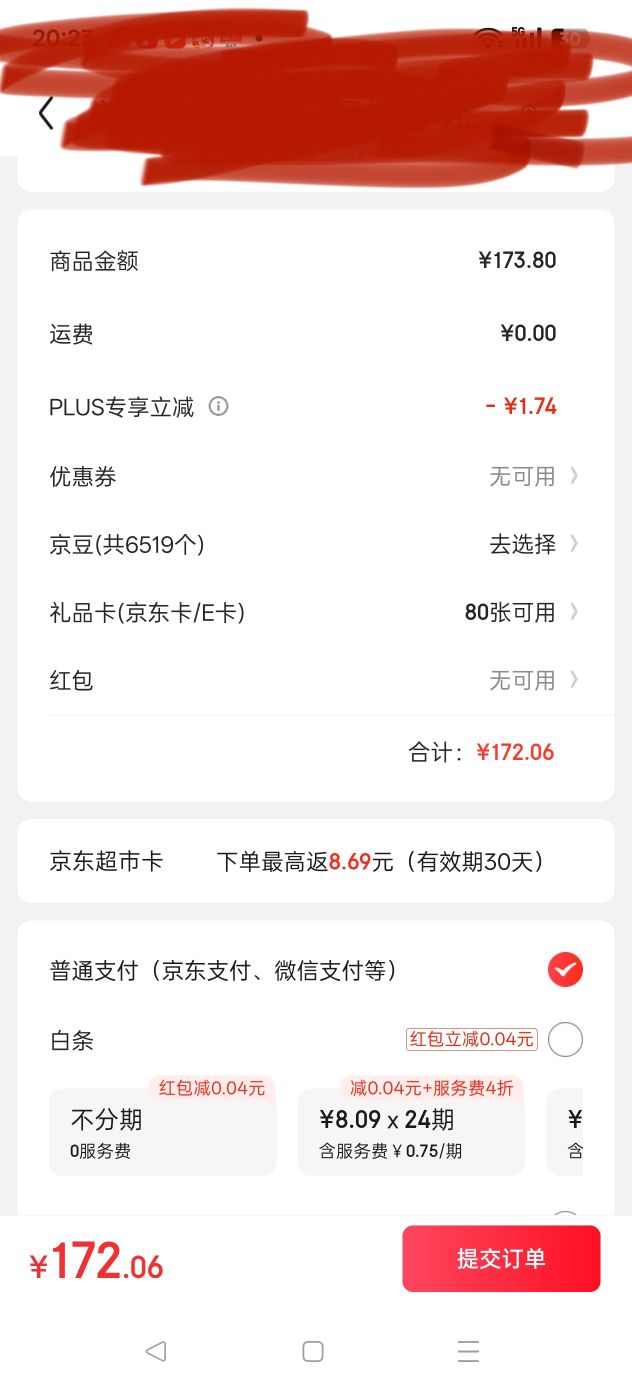Open the 红包 row
The image size is (632, 1390).
315,680
